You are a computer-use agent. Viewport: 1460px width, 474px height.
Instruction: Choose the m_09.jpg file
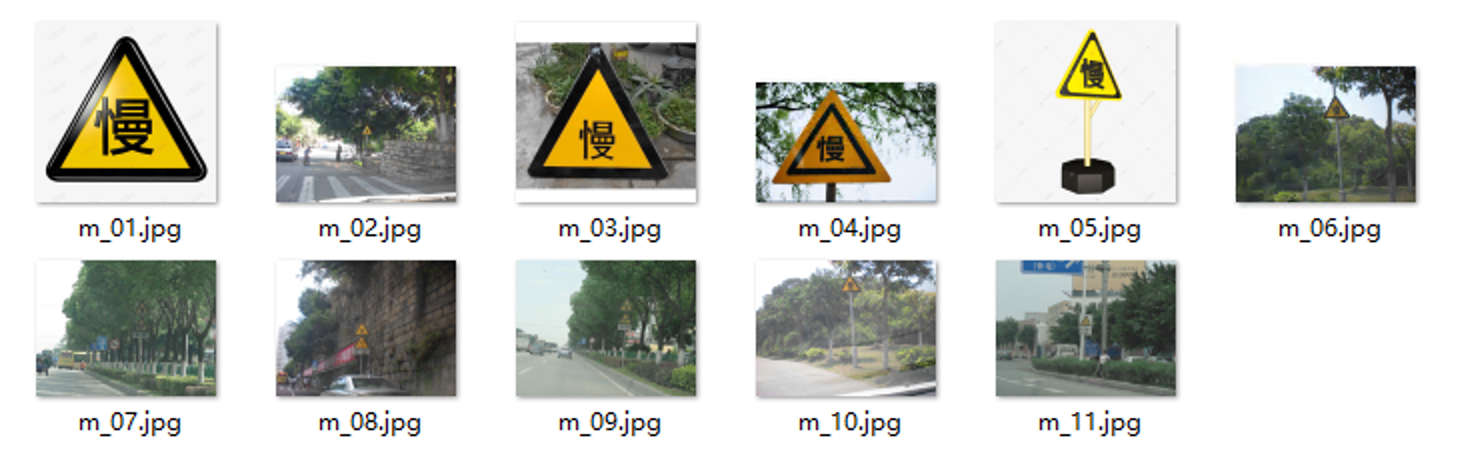[x=606, y=329]
